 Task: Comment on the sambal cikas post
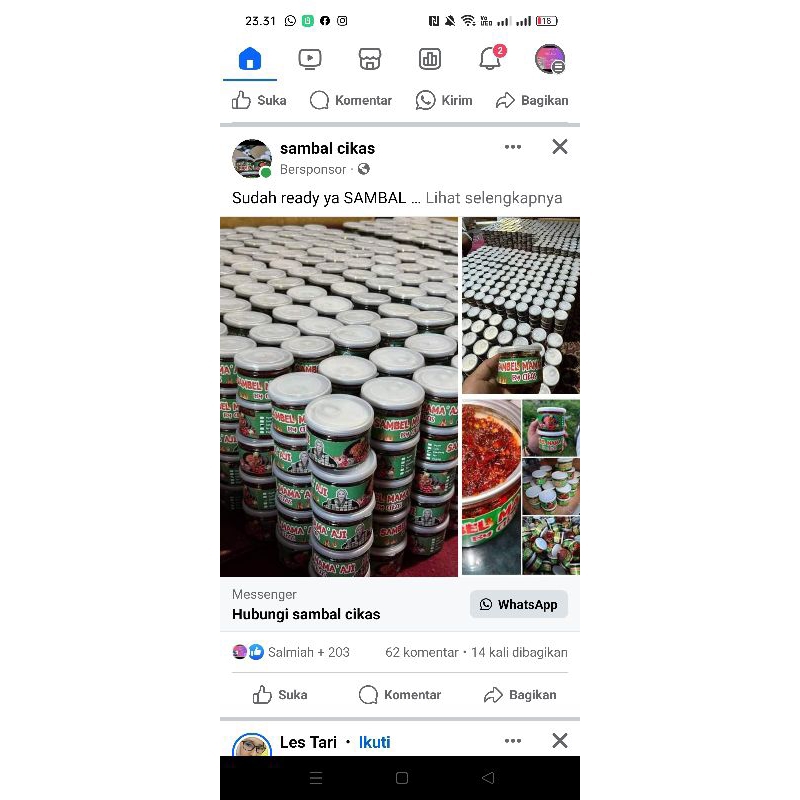click(400, 694)
